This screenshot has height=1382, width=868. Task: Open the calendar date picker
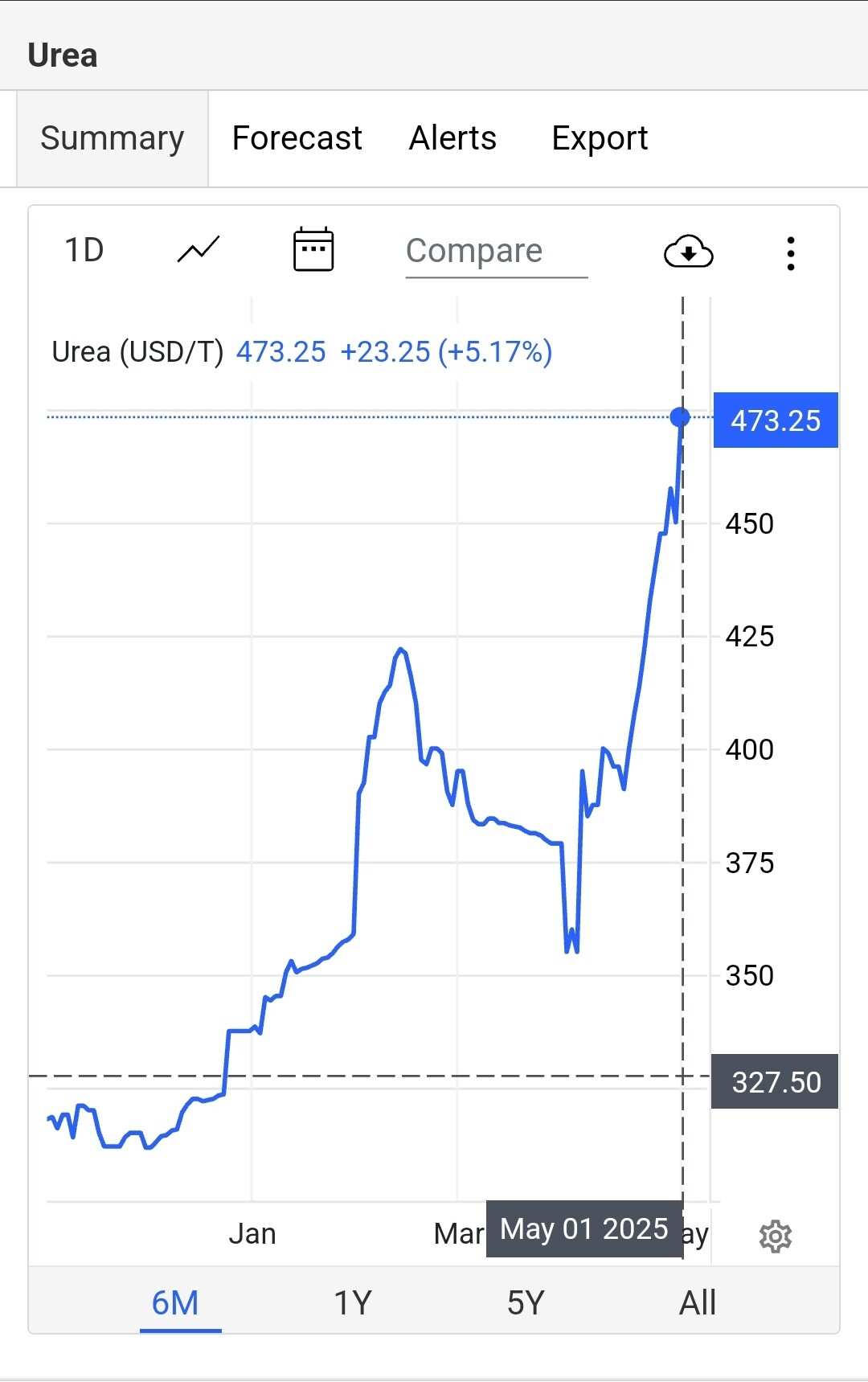coord(313,250)
